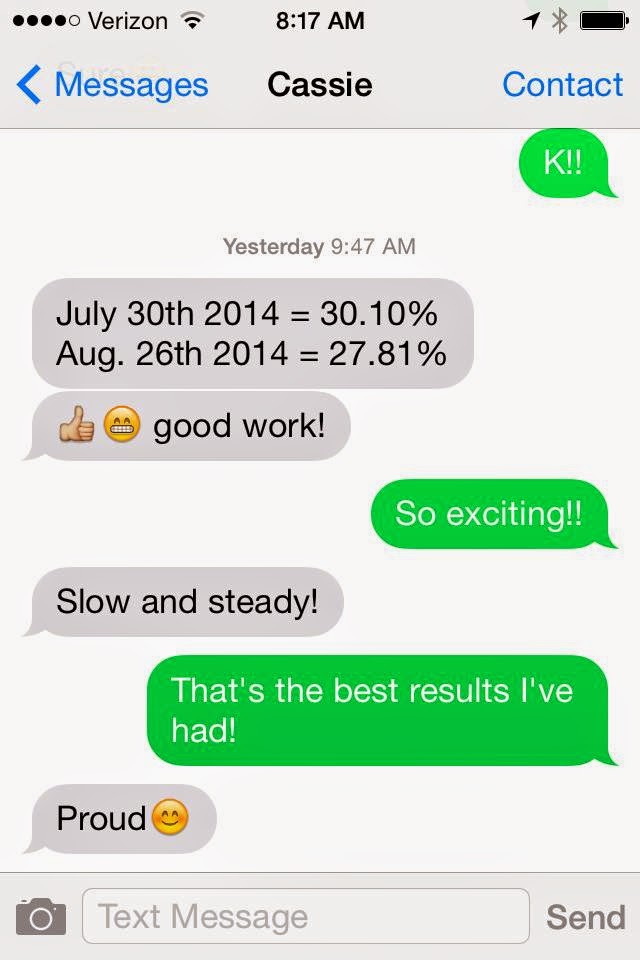The height and width of the screenshot is (960, 640).
Task: Focus the Text Message field
Action: click(x=305, y=916)
